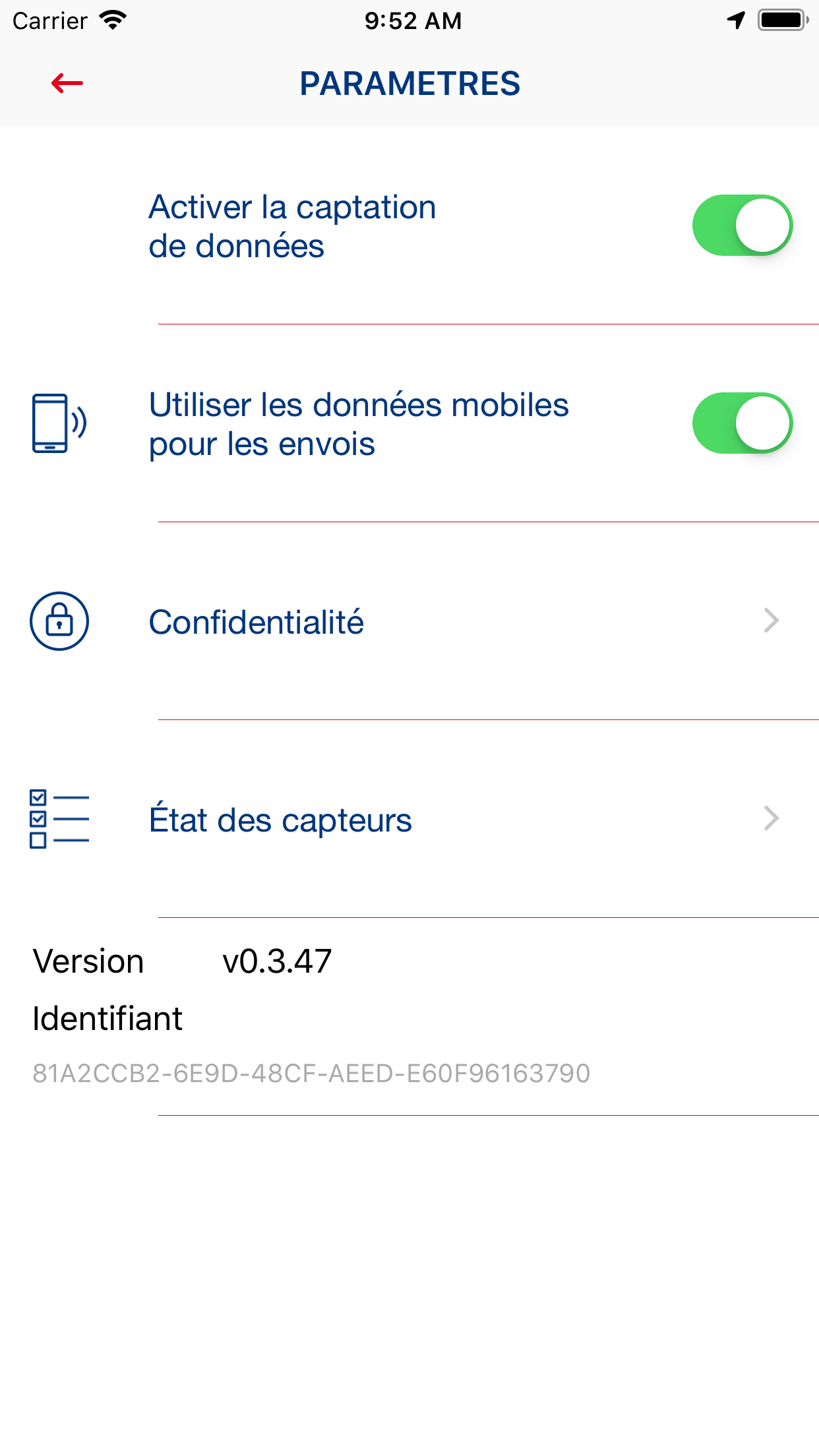Enable 'Activer la captation de données' switch

coord(741,225)
